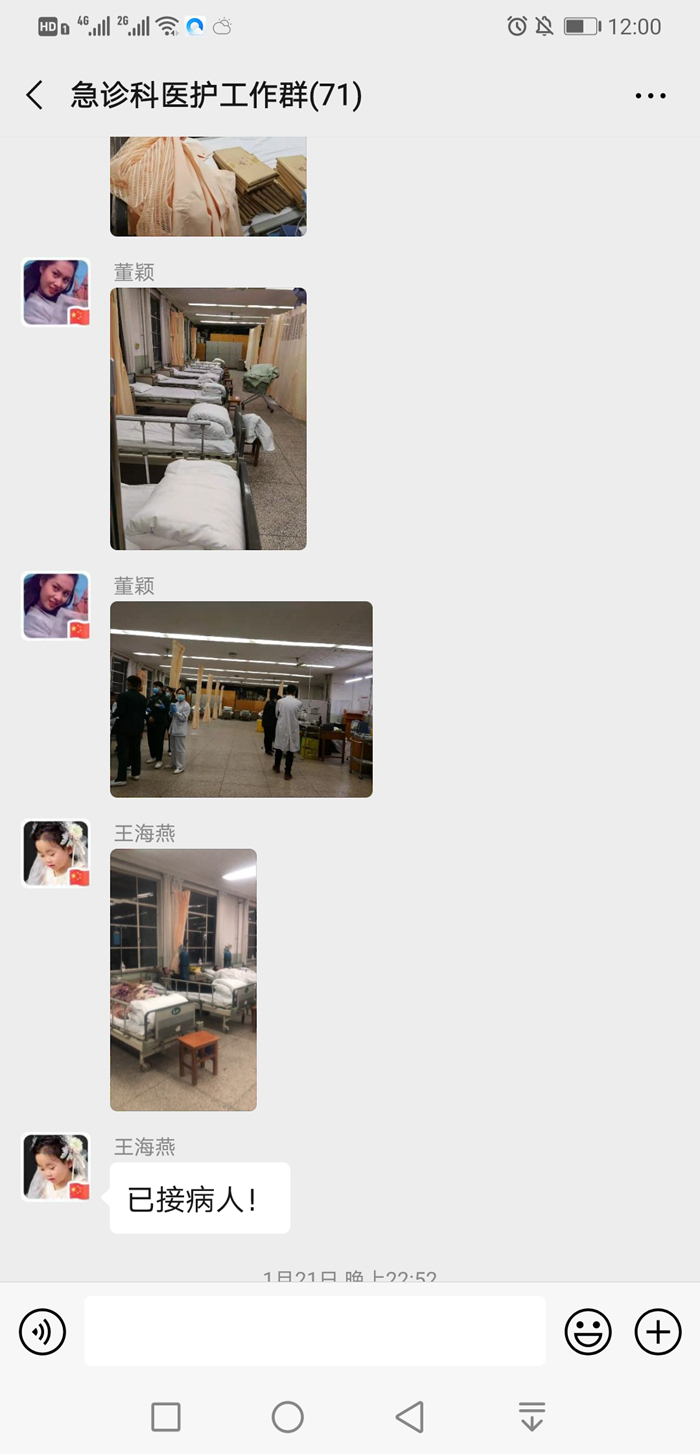Open the plus attachments menu

click(658, 1331)
